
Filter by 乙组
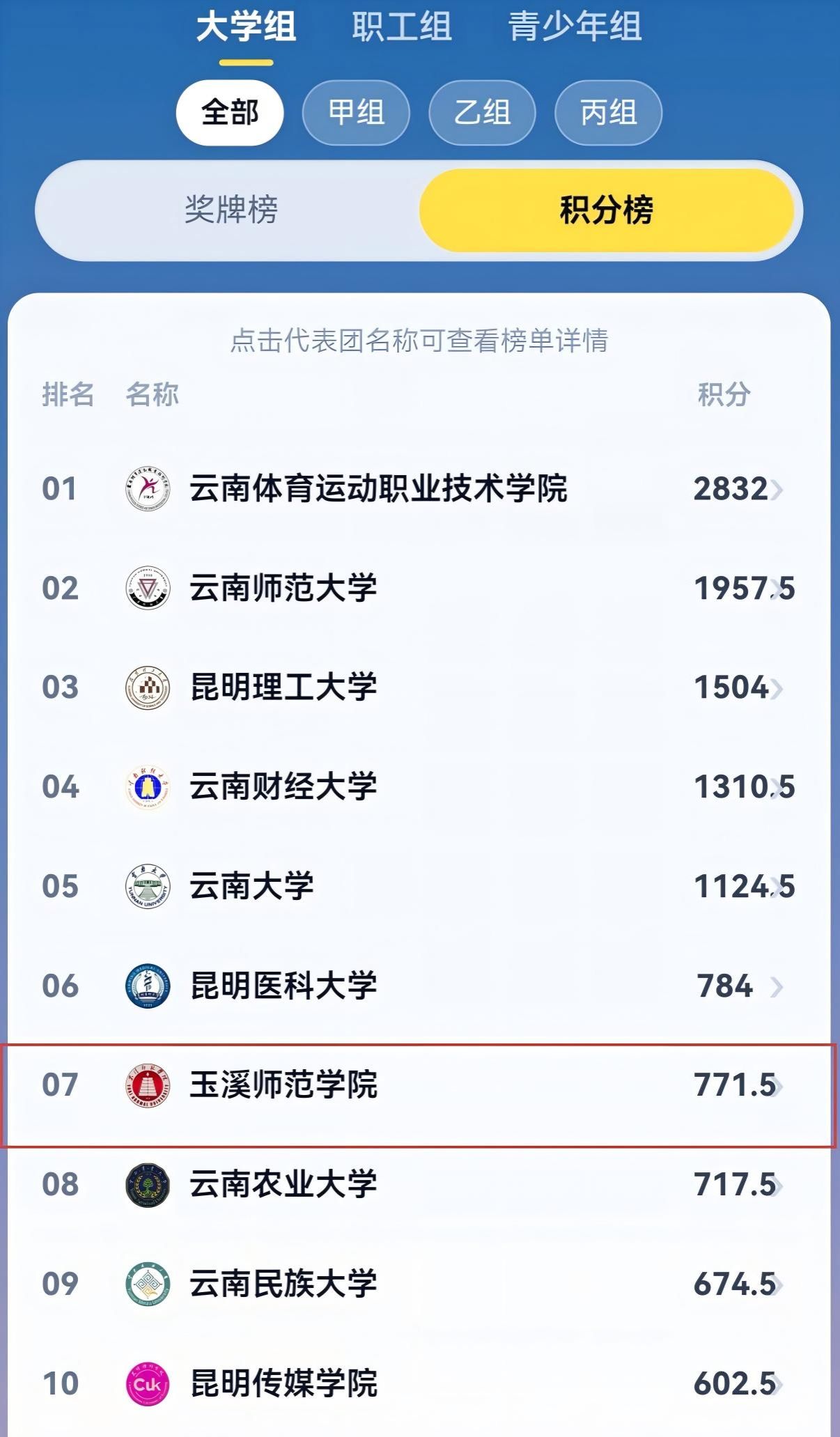(x=482, y=113)
